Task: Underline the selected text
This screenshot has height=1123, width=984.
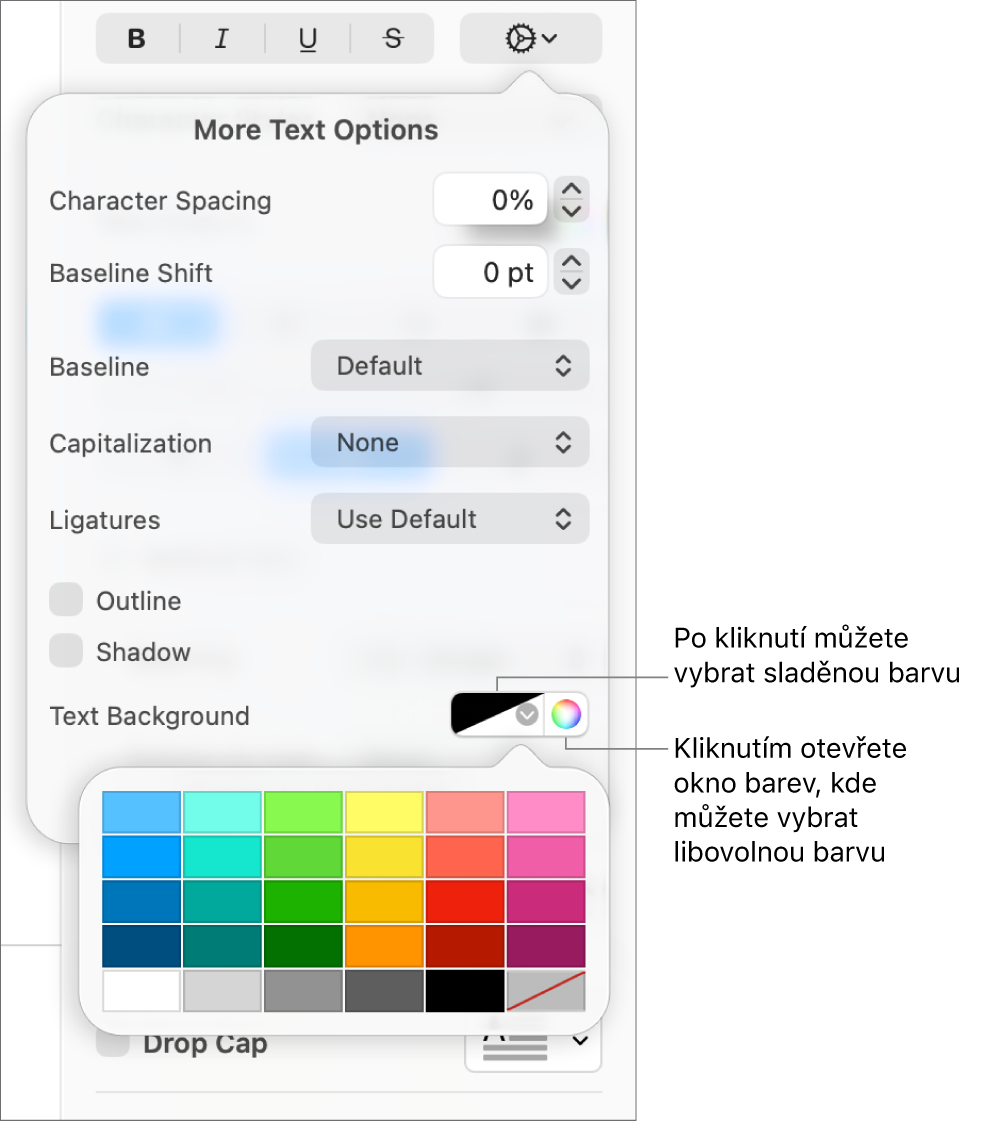Action: 308,39
